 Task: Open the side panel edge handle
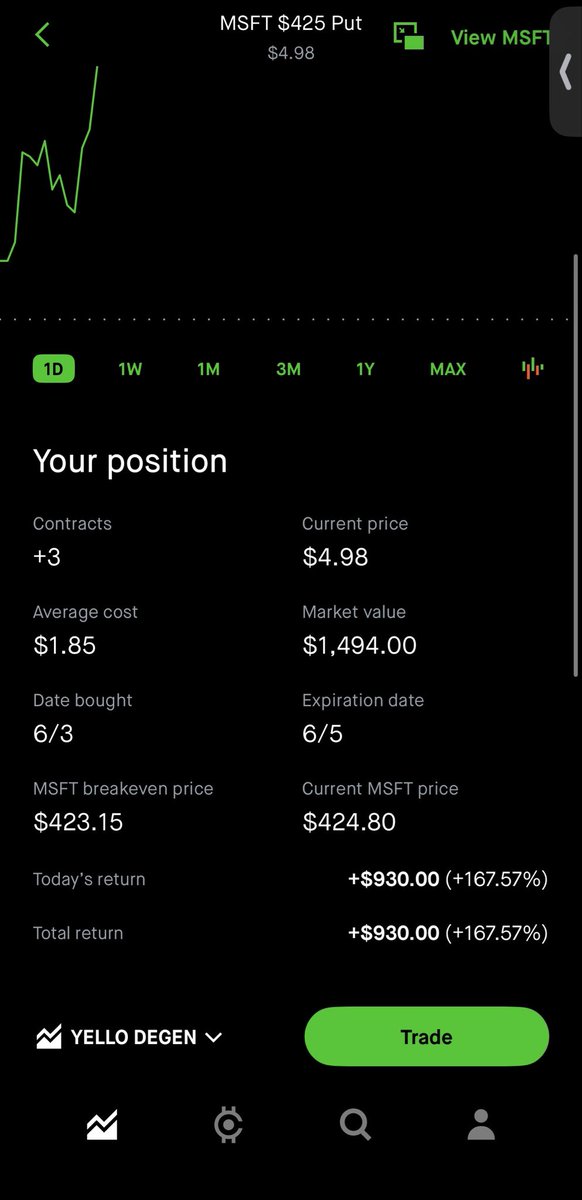tap(566, 72)
